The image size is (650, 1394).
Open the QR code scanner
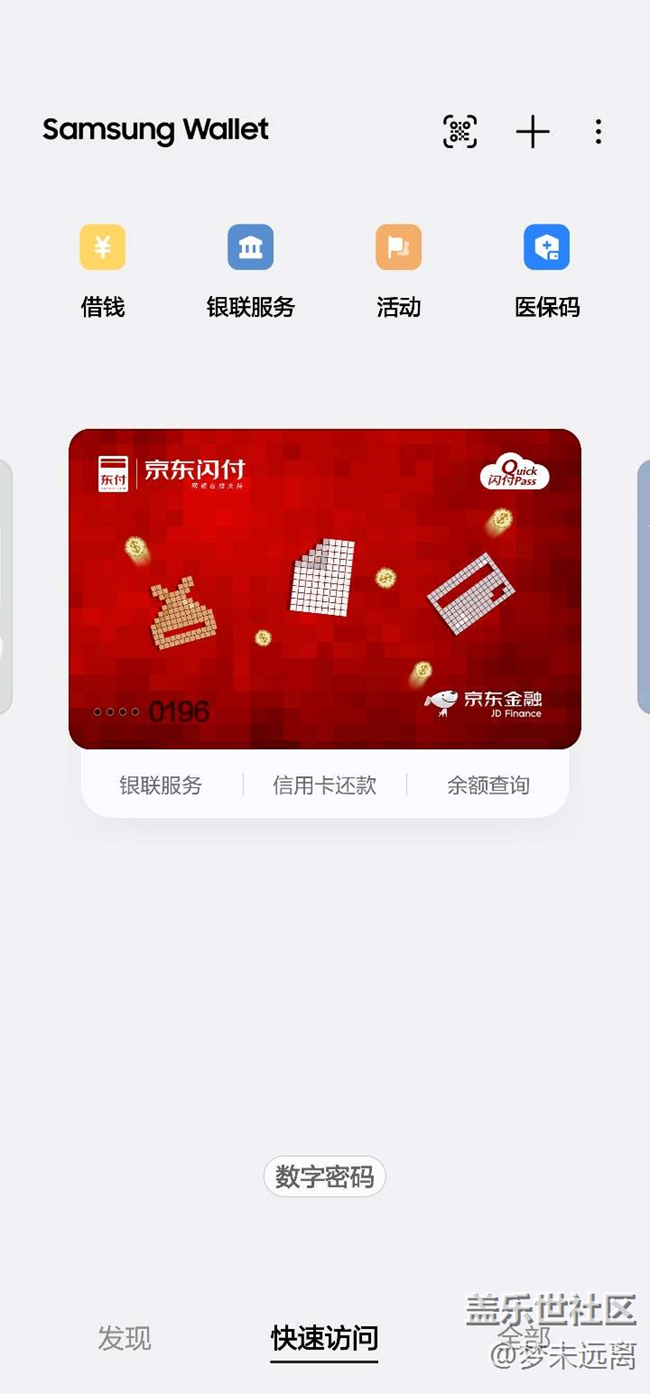coord(460,131)
